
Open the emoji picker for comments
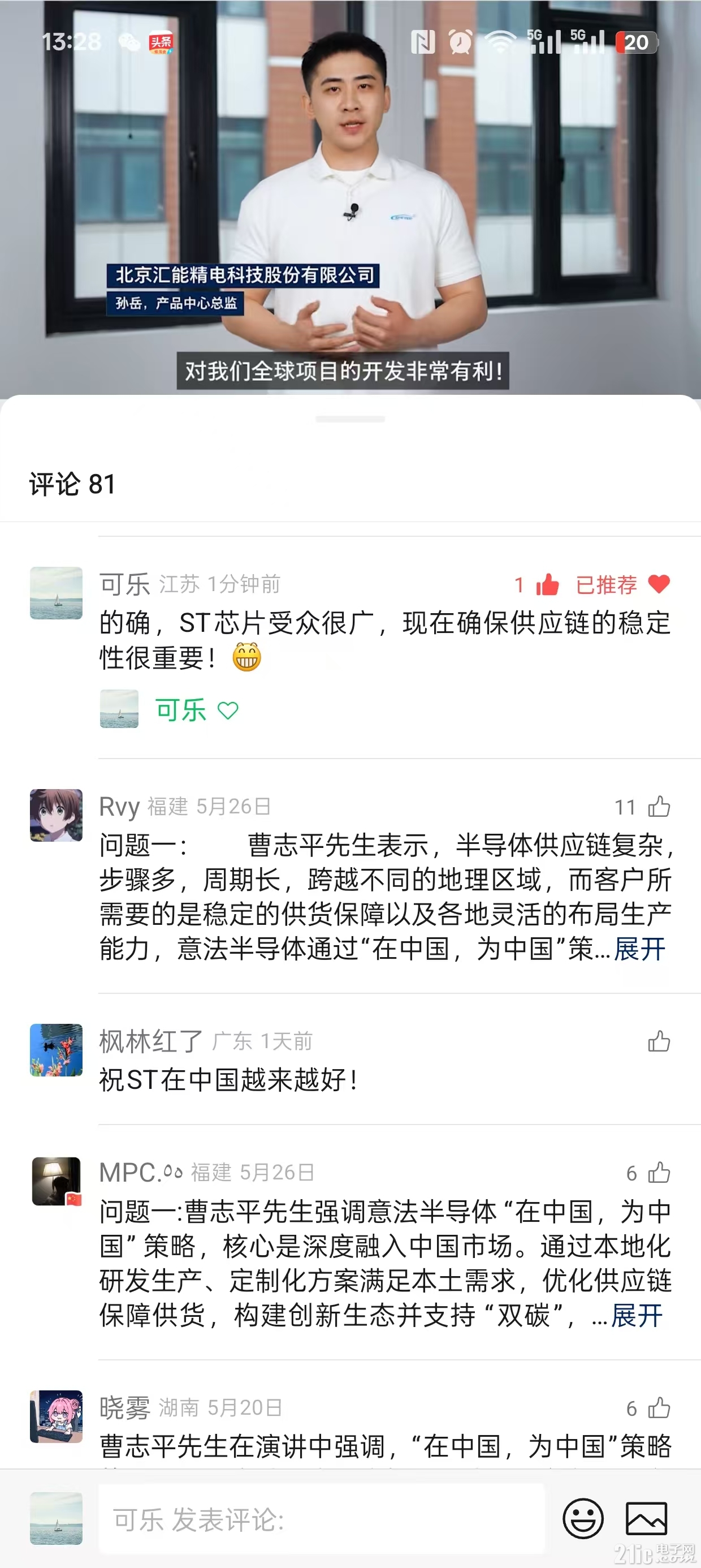coord(582,1519)
